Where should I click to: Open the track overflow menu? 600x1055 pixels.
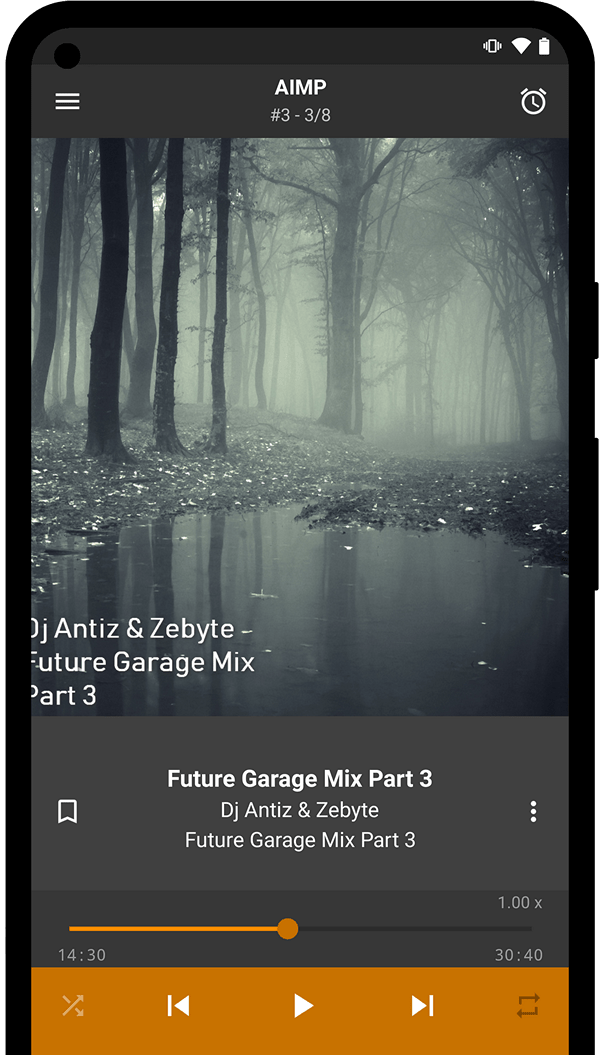534,811
